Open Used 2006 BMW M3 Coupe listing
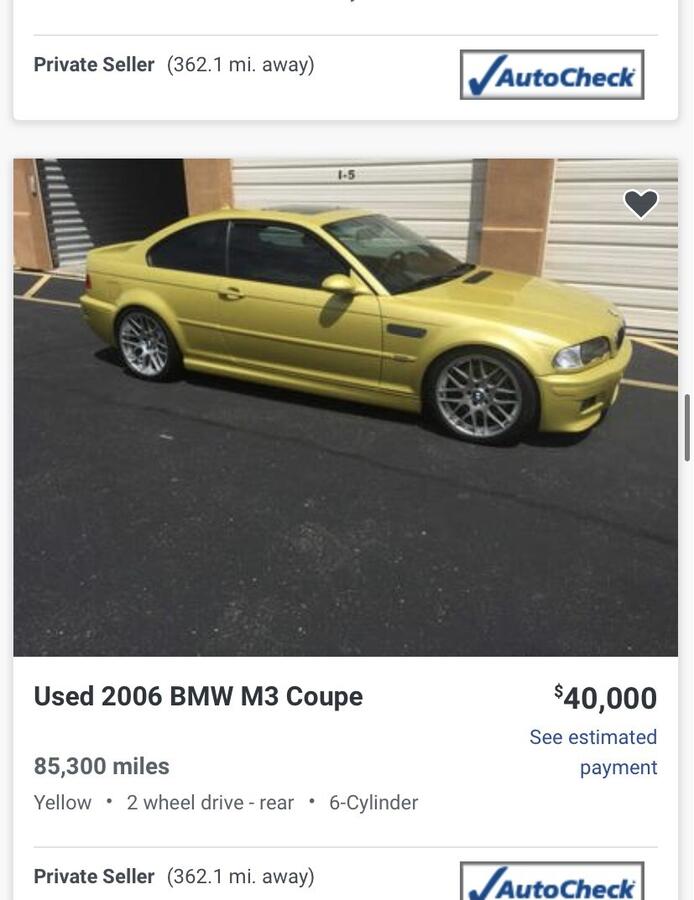This screenshot has height=900, width=694. pos(198,697)
